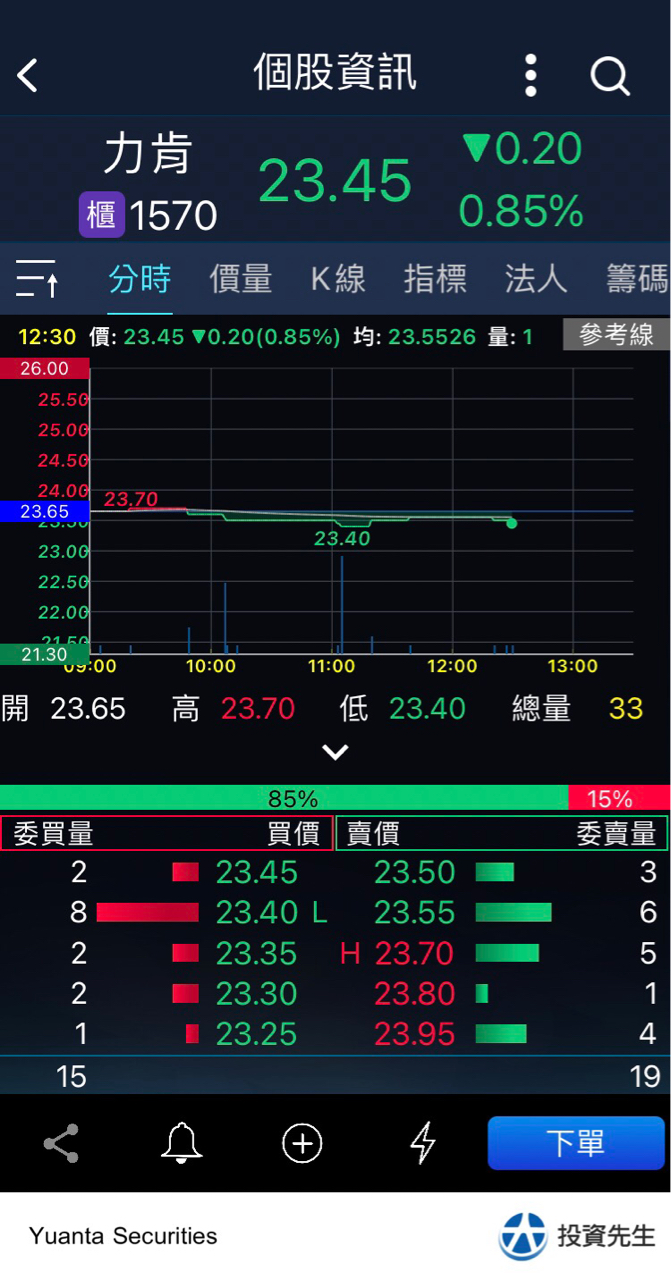Open the 指標 tab
671x1280 pixels.
click(x=435, y=279)
